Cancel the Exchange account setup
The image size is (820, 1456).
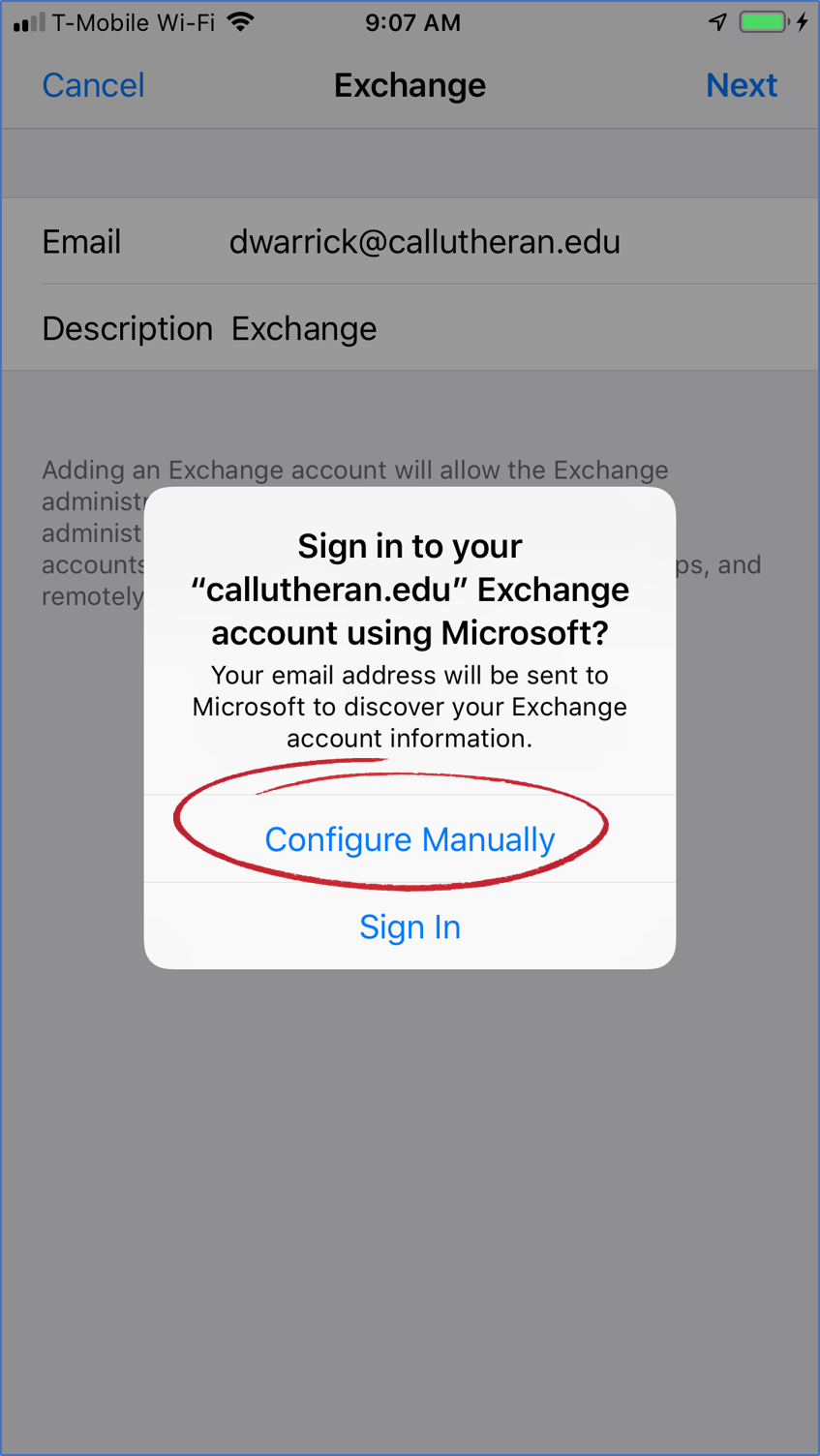pos(93,85)
